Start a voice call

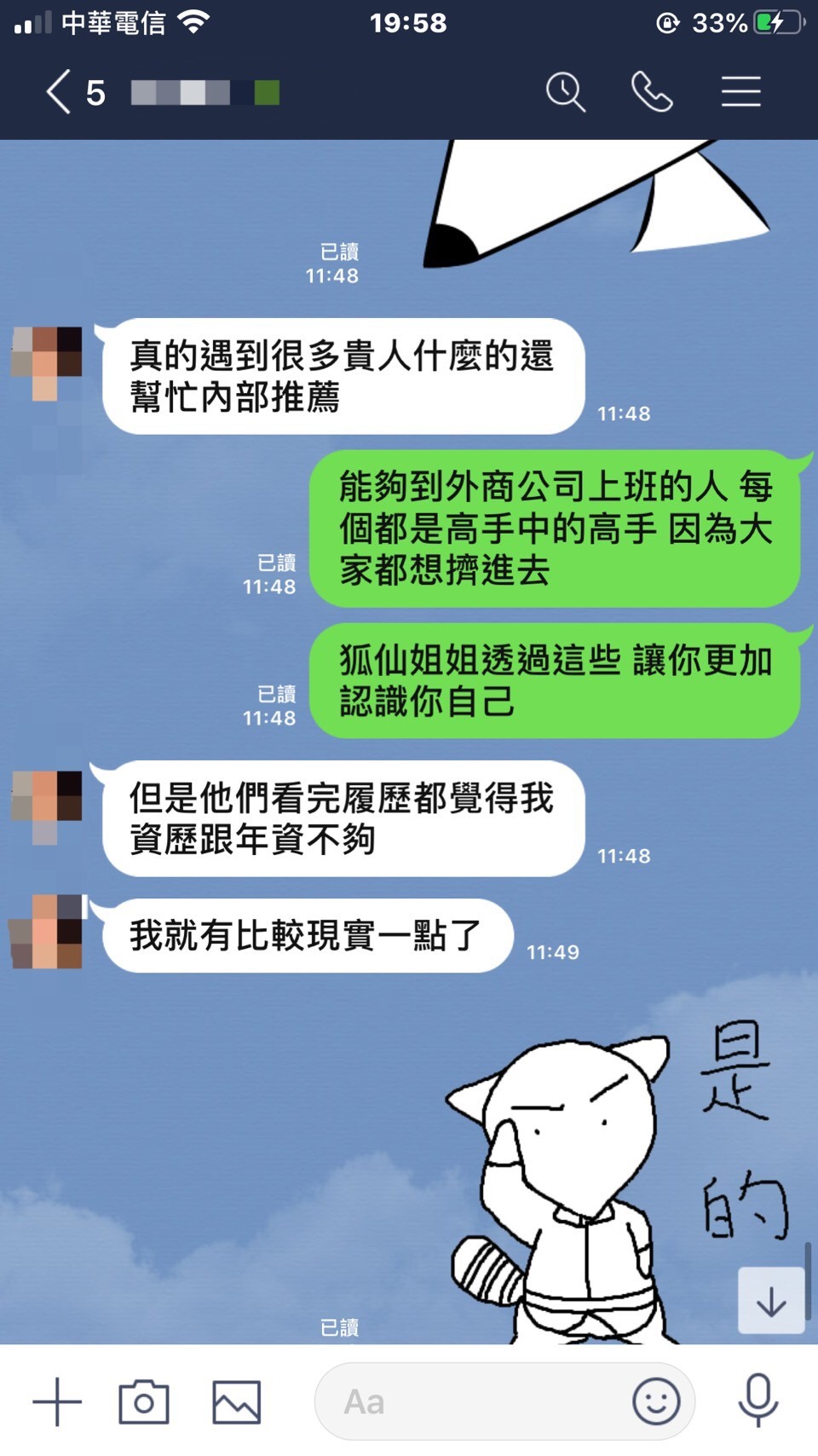pyautogui.click(x=652, y=92)
